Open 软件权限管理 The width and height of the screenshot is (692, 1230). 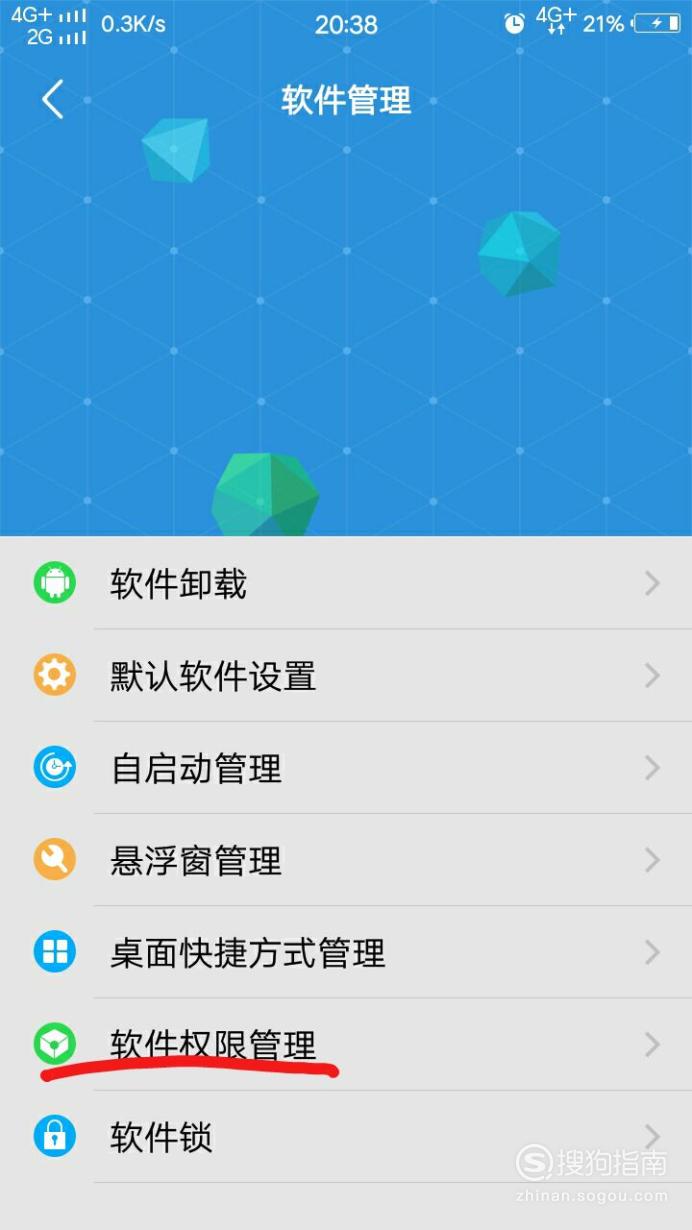[346, 1044]
